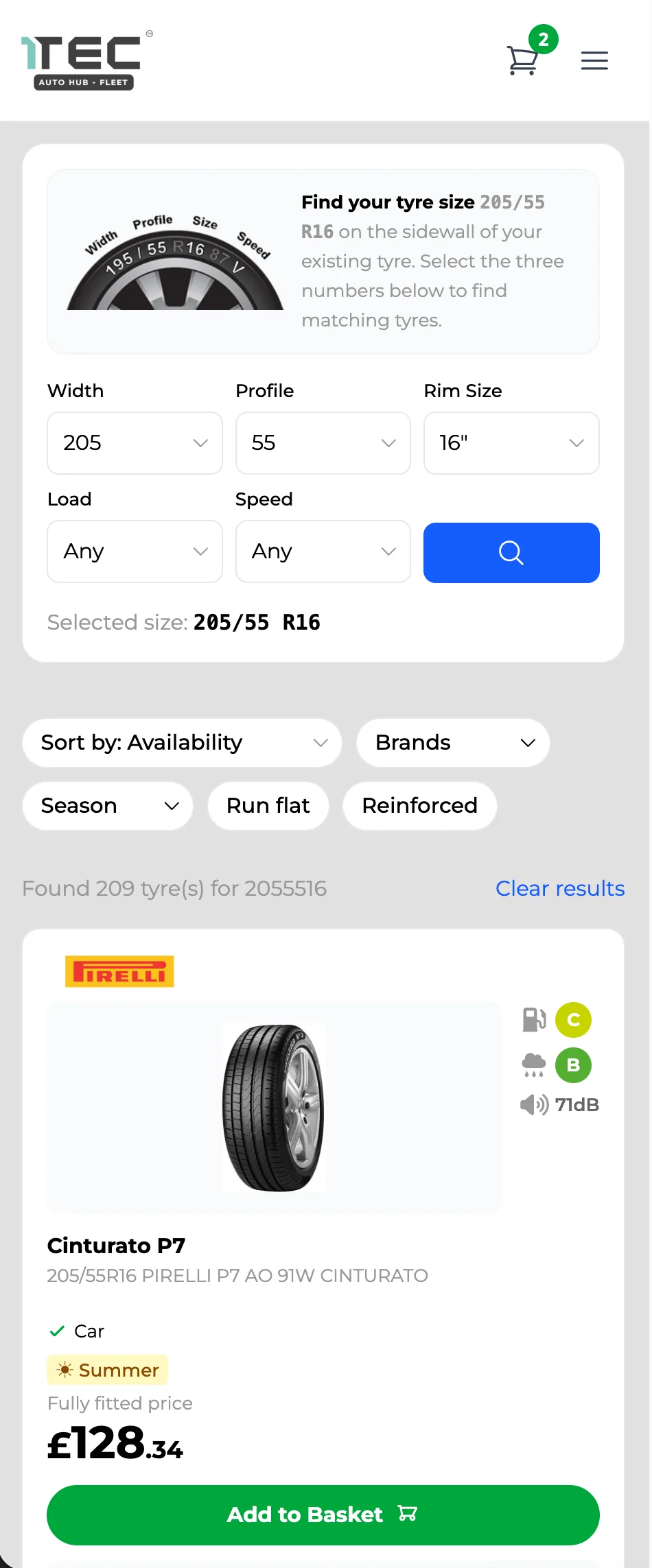This screenshot has height=1568, width=652.
Task: Click the wet grip rating B icon
Action: click(573, 1065)
